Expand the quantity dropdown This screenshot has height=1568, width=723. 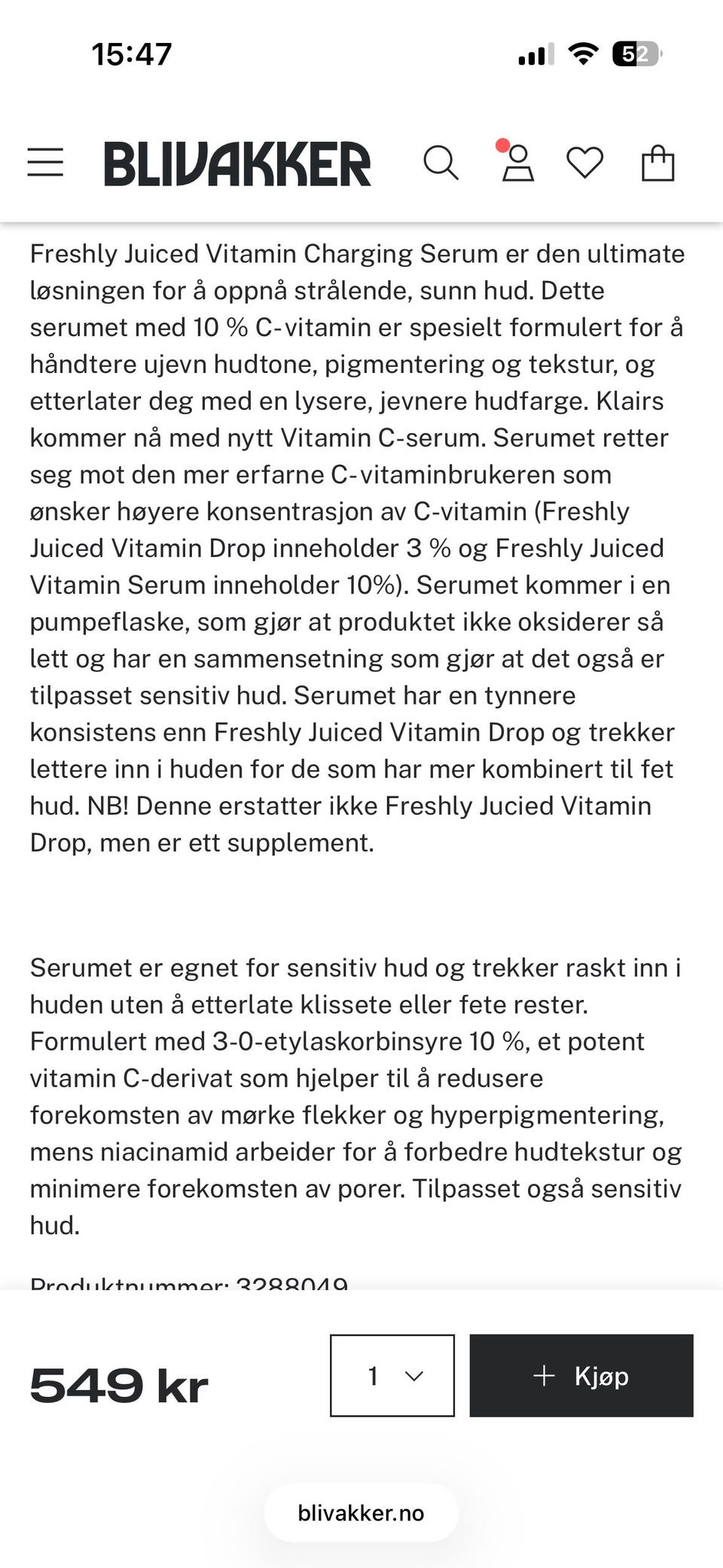point(392,1376)
